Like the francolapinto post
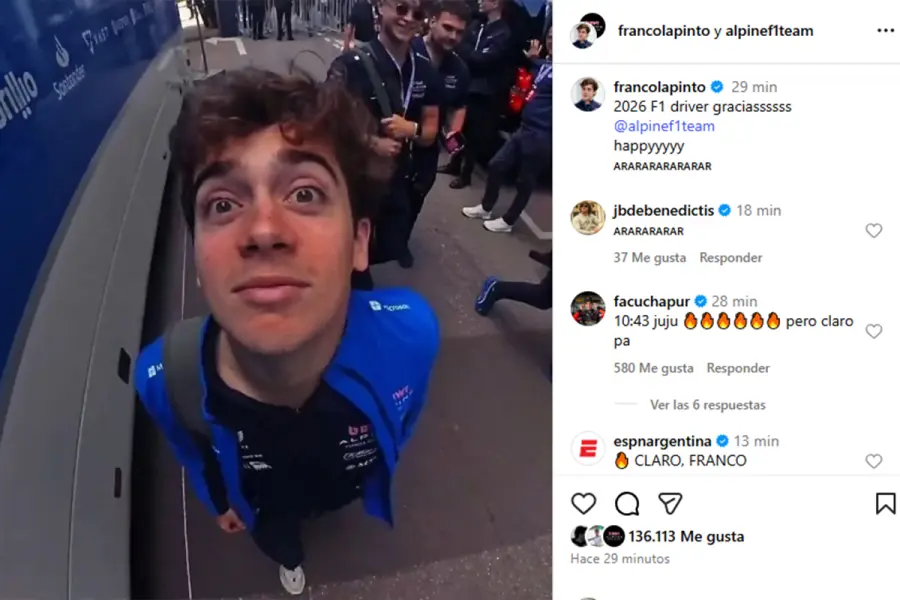 (583, 503)
